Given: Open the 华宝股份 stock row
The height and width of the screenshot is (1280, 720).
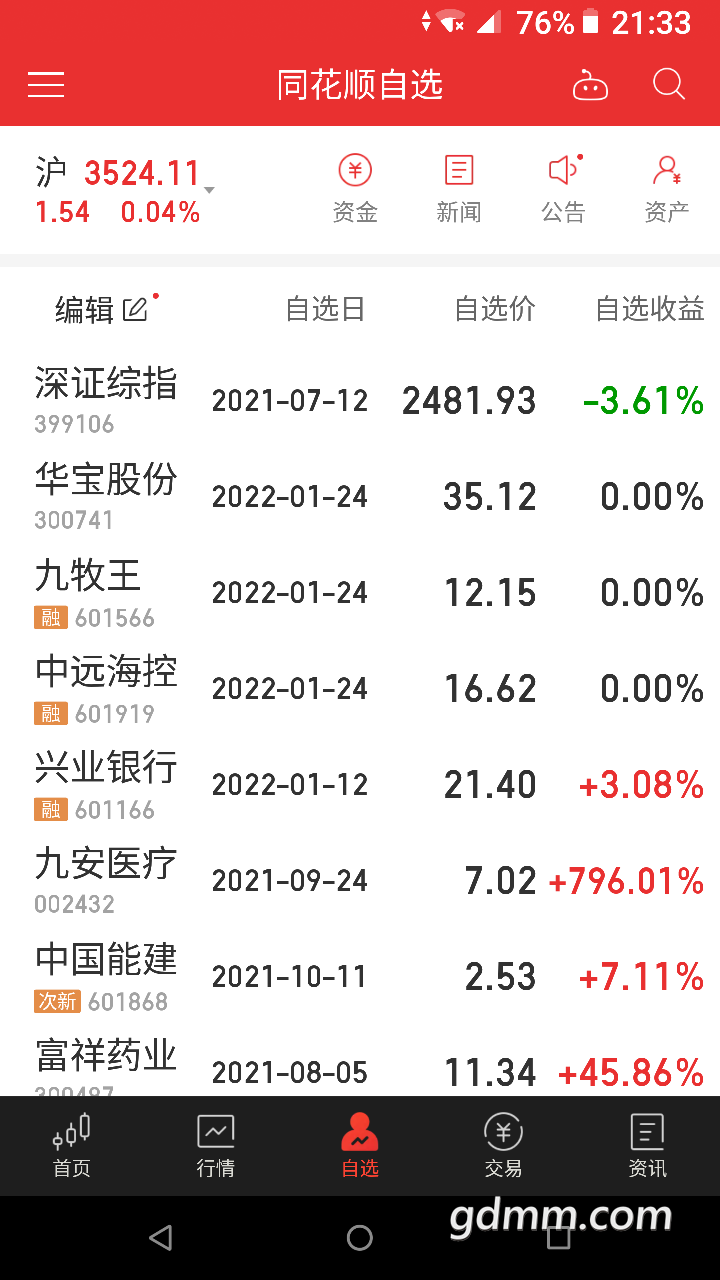Looking at the screenshot, I should [360, 497].
